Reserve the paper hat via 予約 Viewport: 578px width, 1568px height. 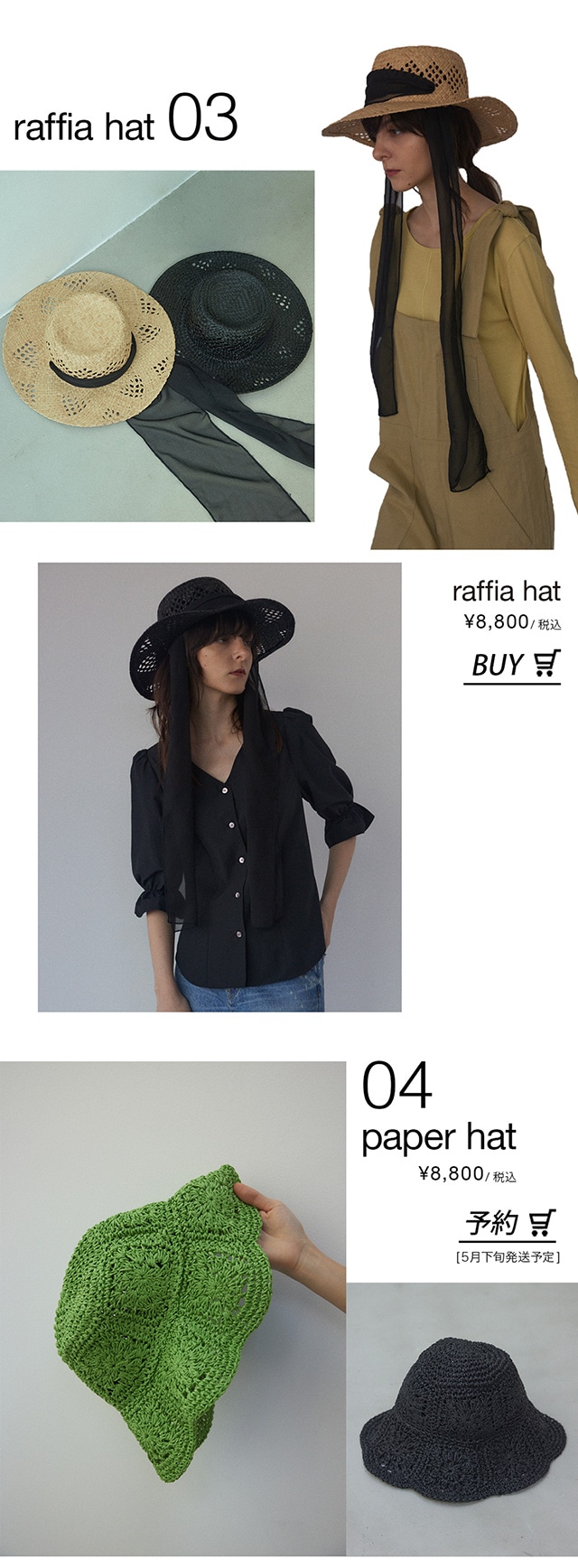509,1224
